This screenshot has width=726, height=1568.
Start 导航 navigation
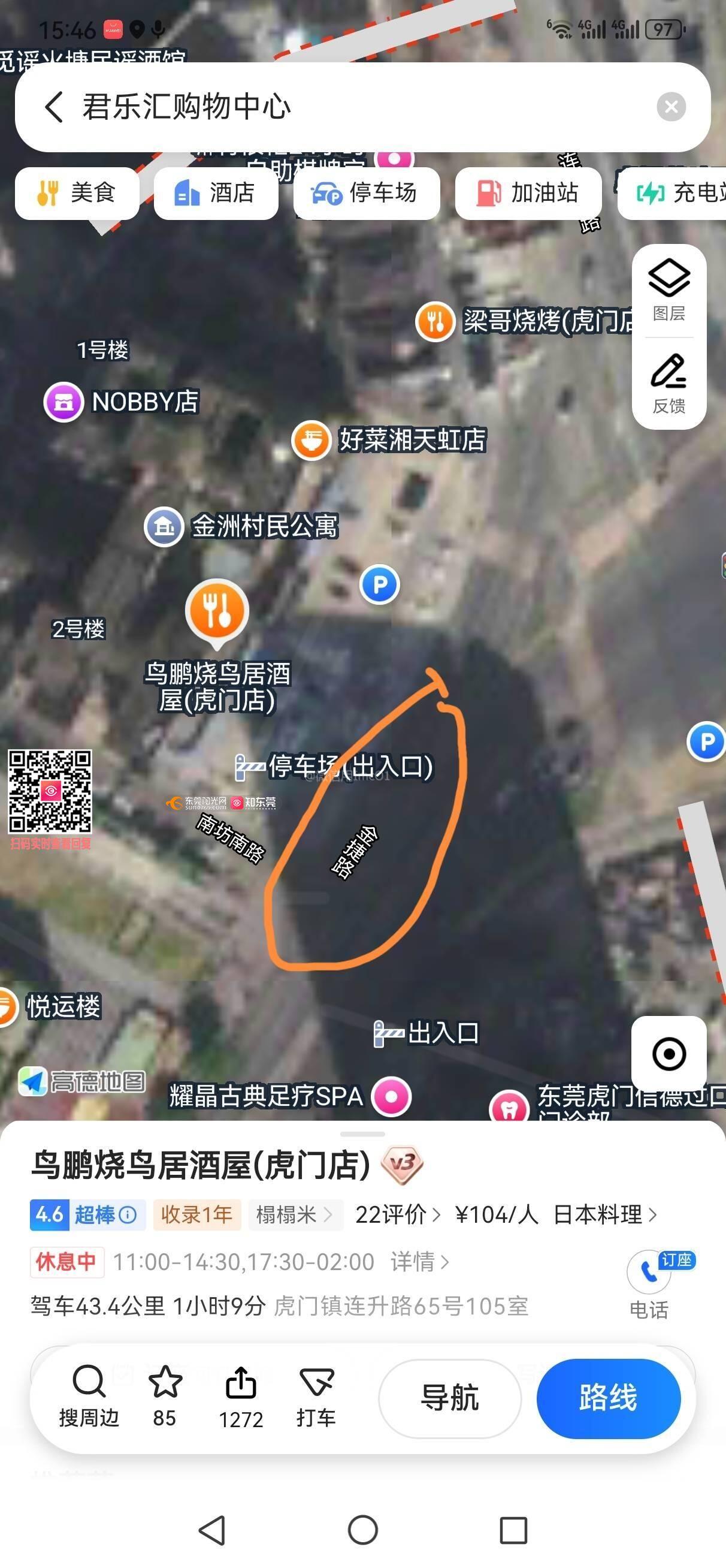tap(450, 1398)
